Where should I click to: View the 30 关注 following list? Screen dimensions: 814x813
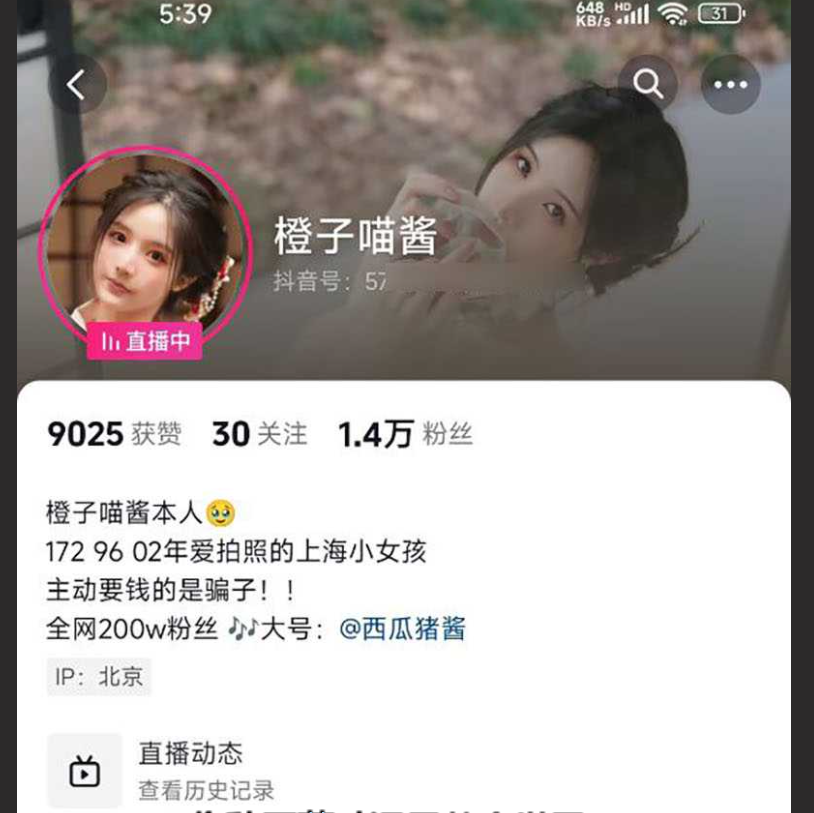259,434
